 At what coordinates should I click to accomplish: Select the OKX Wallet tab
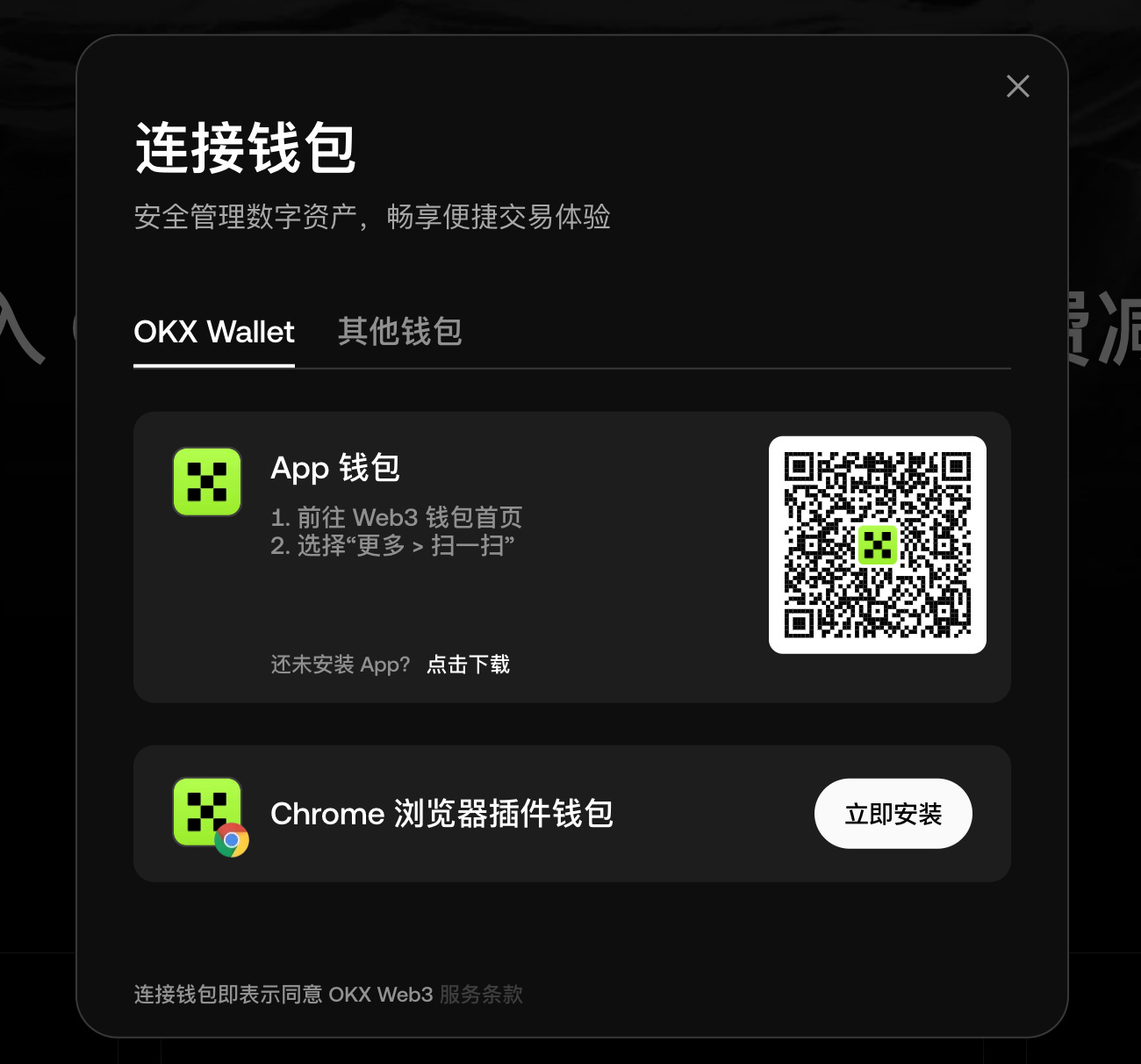[x=214, y=332]
